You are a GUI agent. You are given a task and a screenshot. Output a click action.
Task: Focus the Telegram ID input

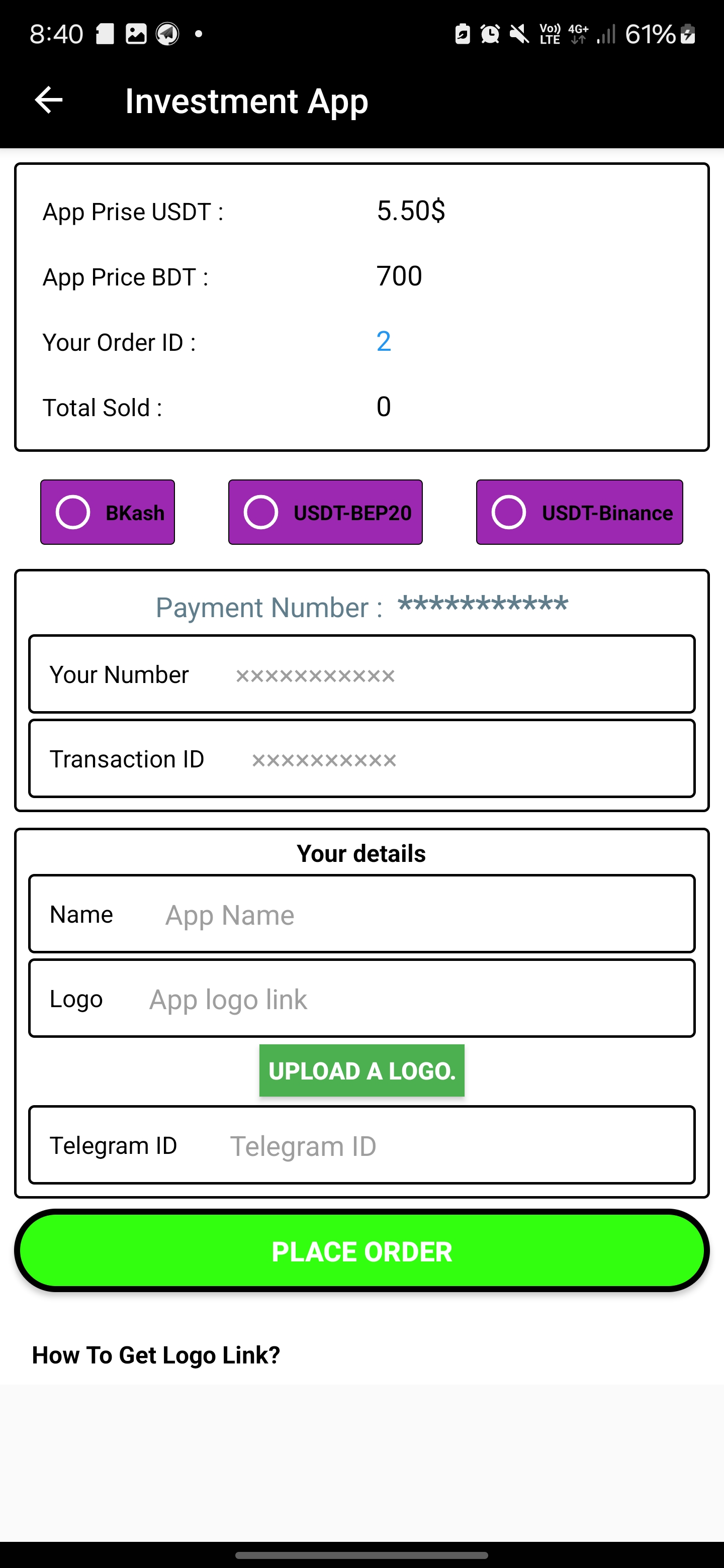(x=361, y=1145)
